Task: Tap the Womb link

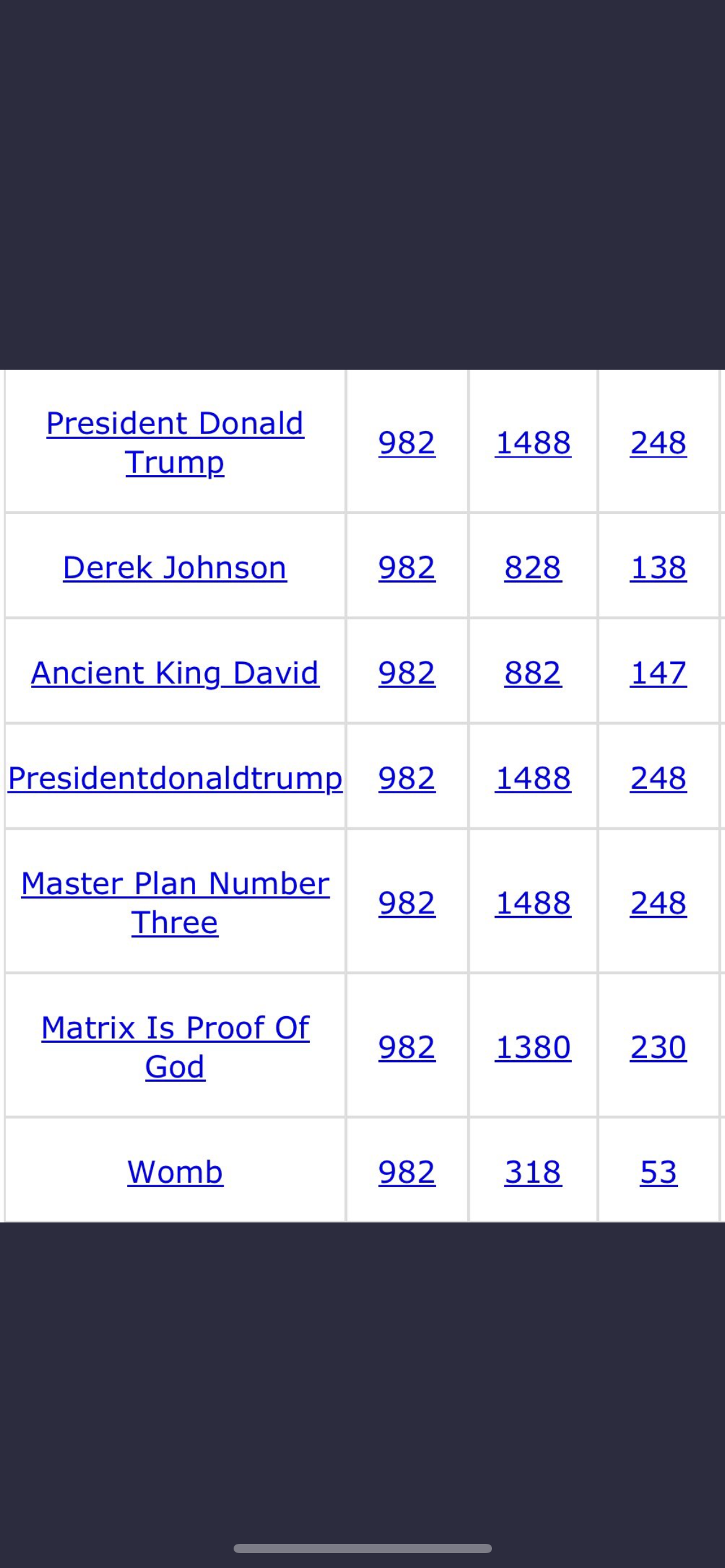Action: pyautogui.click(x=175, y=1172)
